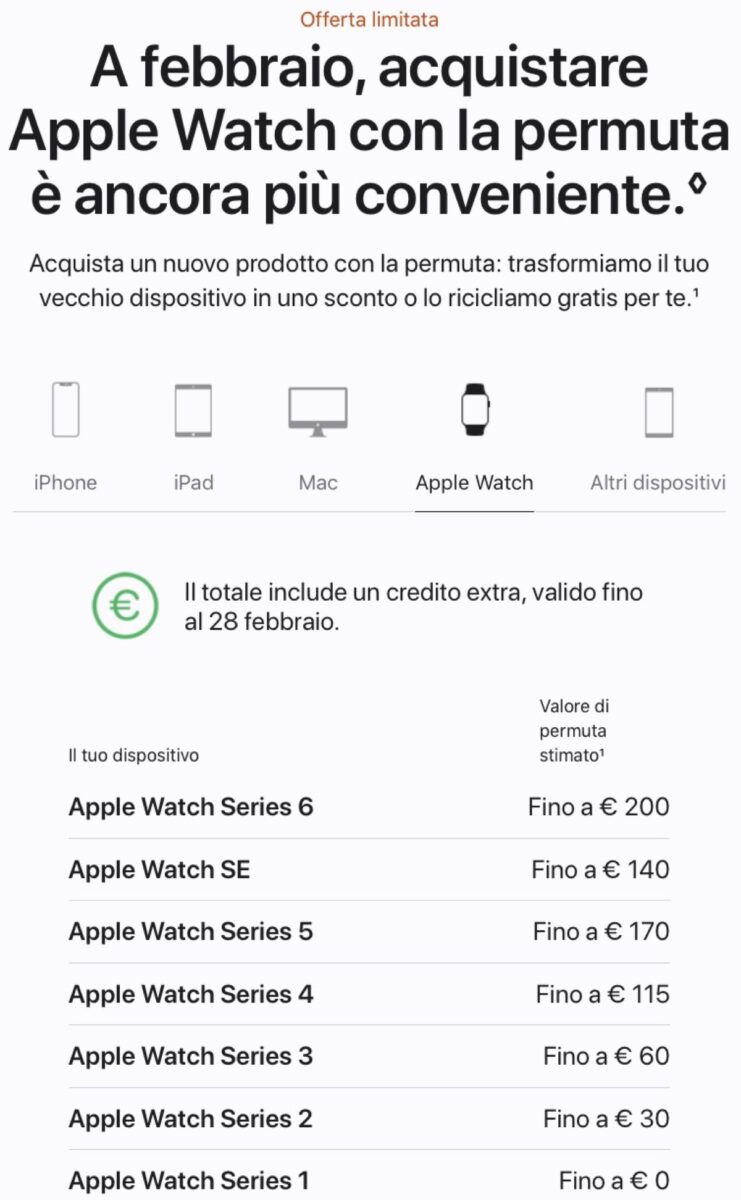This screenshot has height=1200, width=741.
Task: Click the green euro credit icon
Action: (122, 604)
